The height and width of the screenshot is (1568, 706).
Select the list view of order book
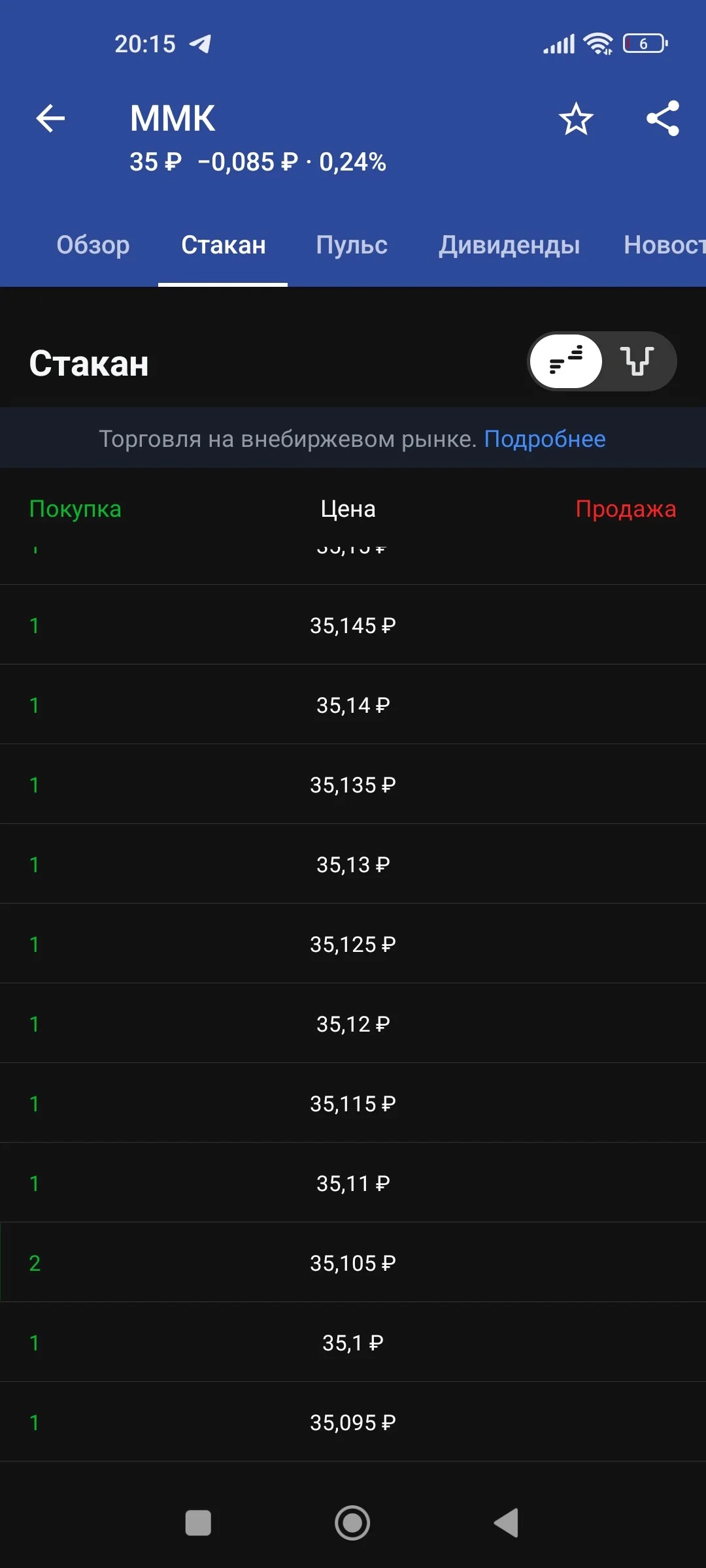pyautogui.click(x=566, y=361)
